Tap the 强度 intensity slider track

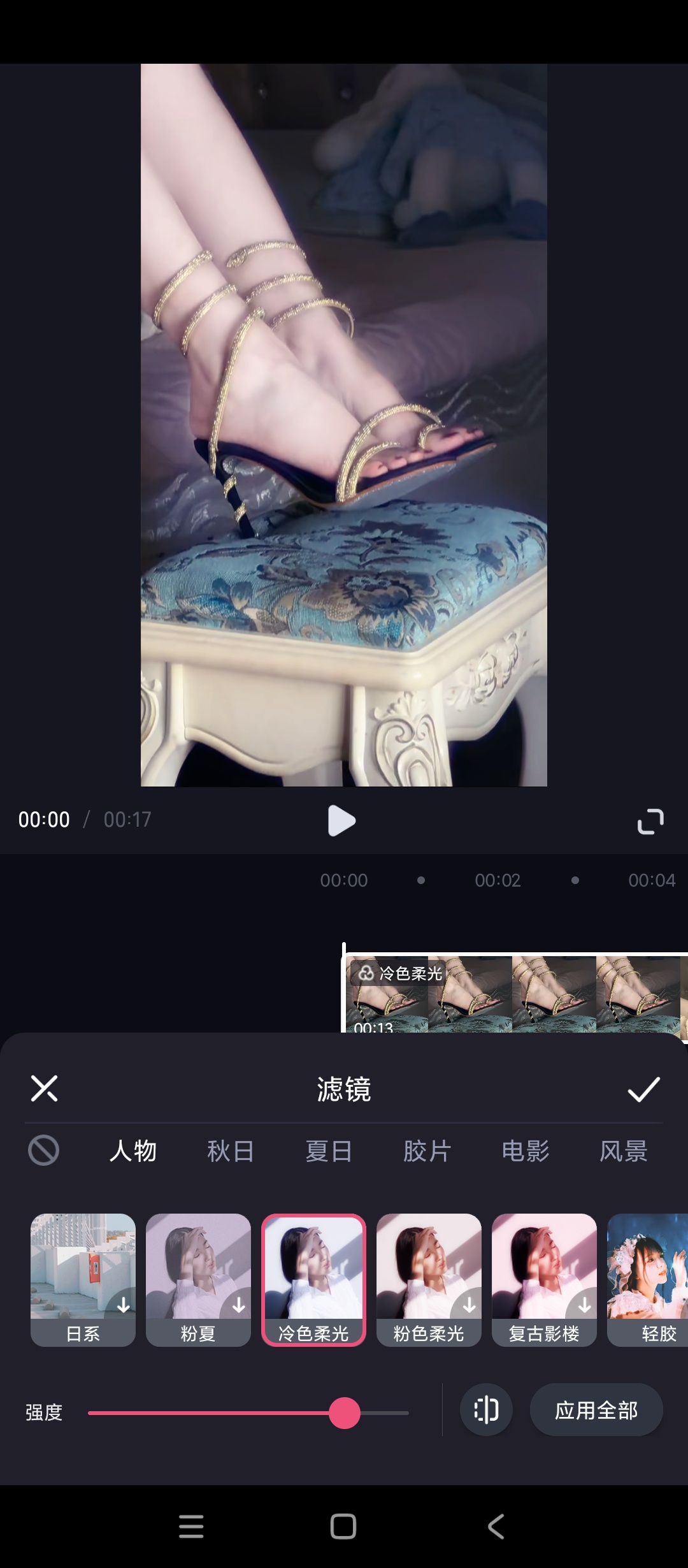[x=248, y=1413]
